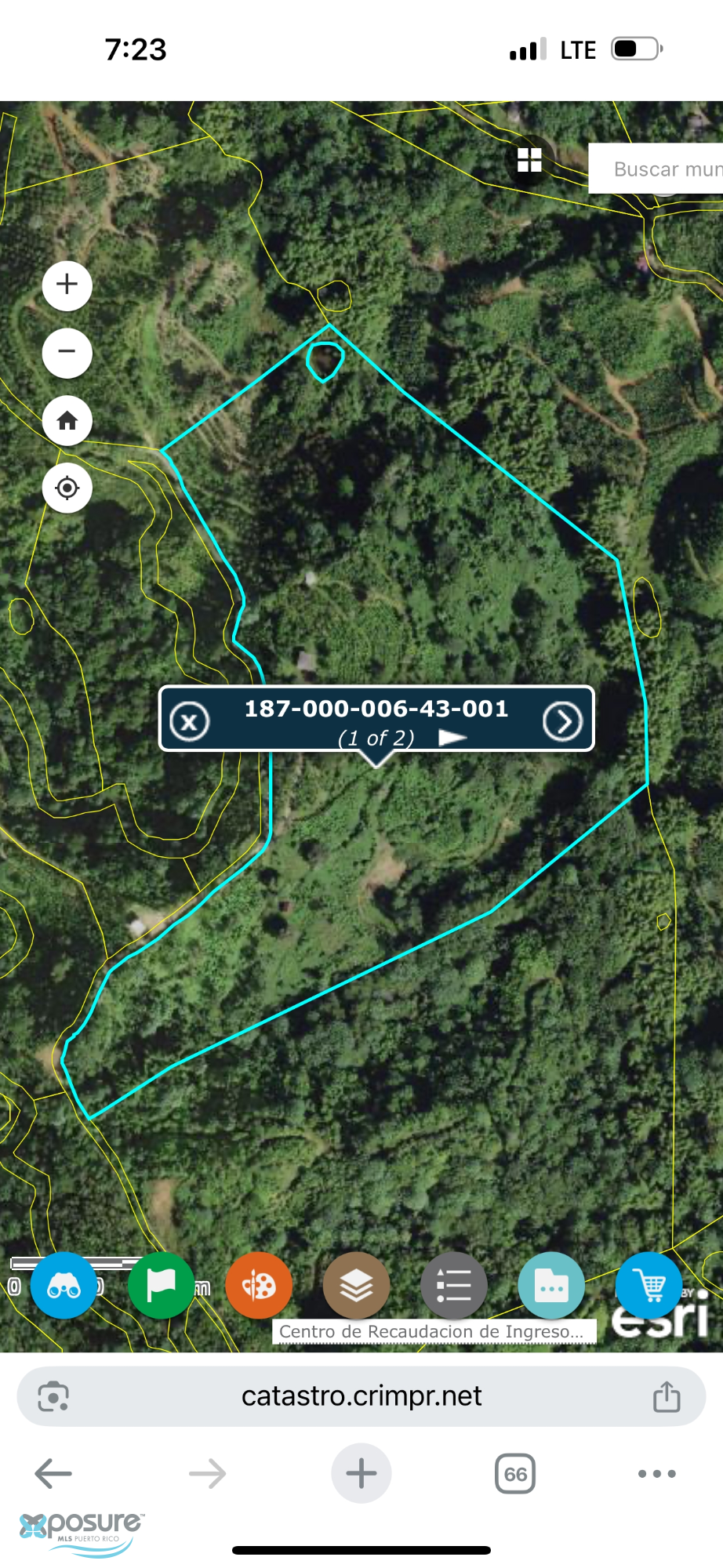The height and width of the screenshot is (1568, 723).
Task: Open the folder tool
Action: [551, 1286]
